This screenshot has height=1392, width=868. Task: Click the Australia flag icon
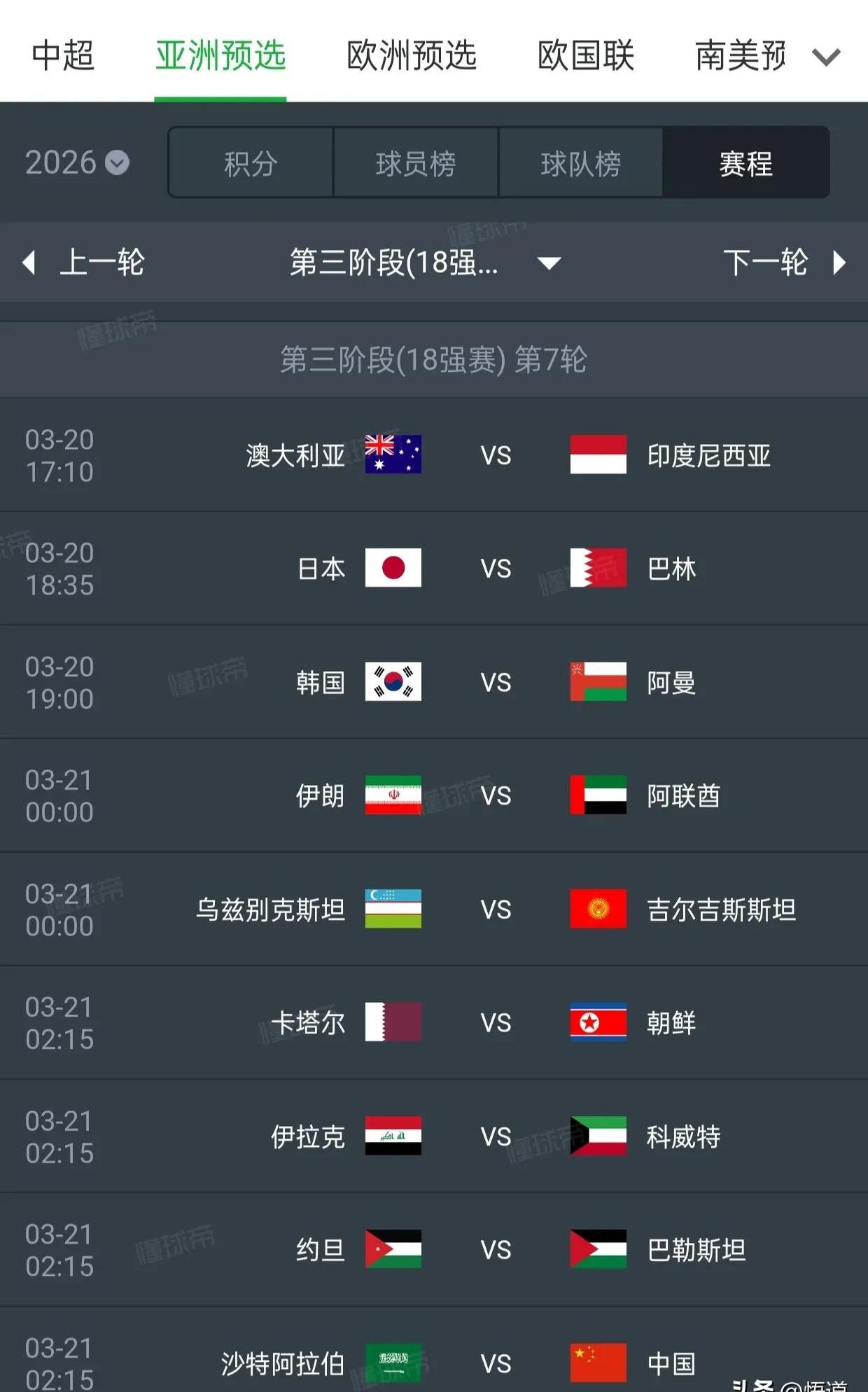(392, 454)
